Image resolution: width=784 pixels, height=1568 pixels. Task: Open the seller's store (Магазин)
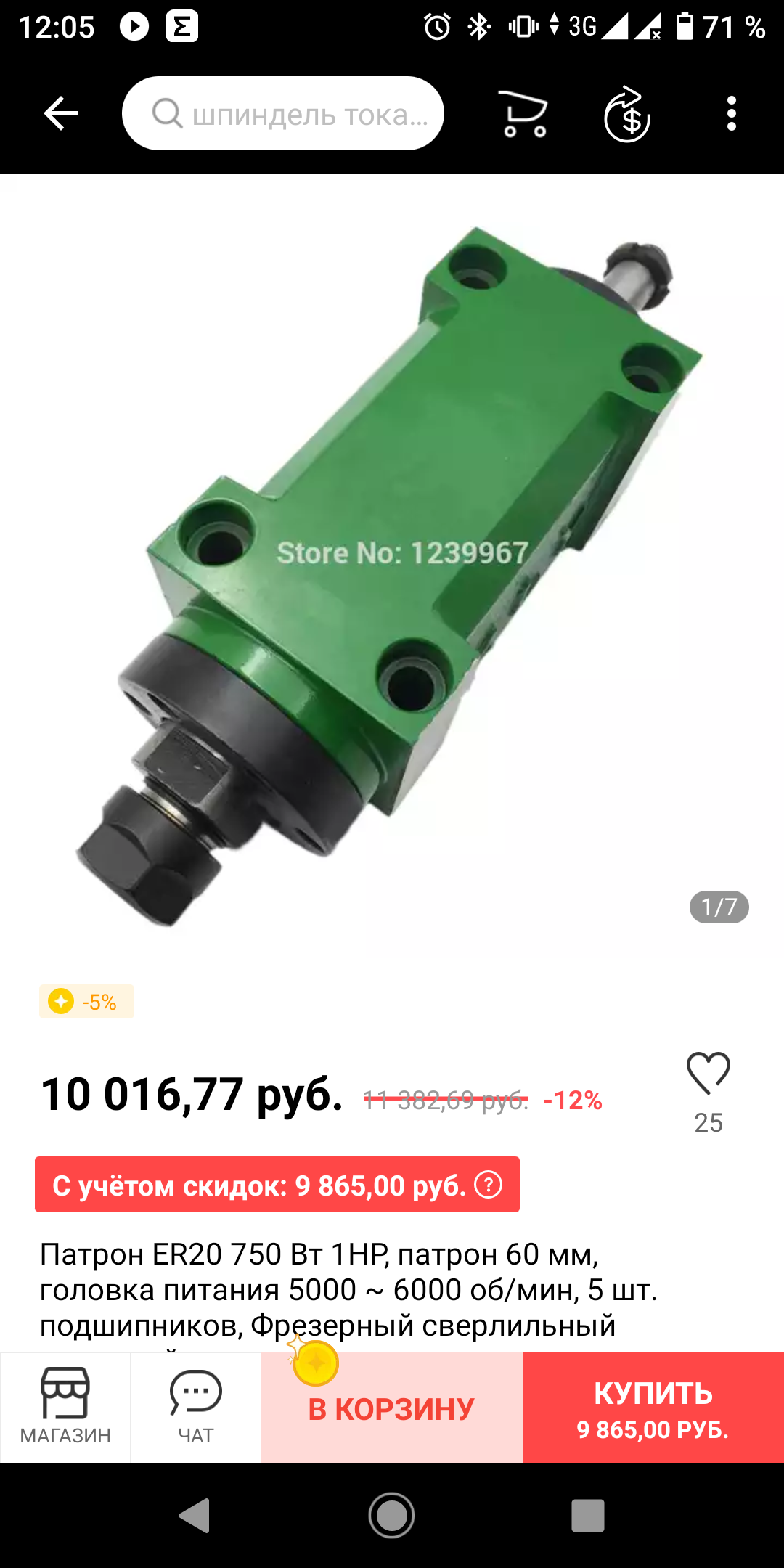pos(65,1407)
